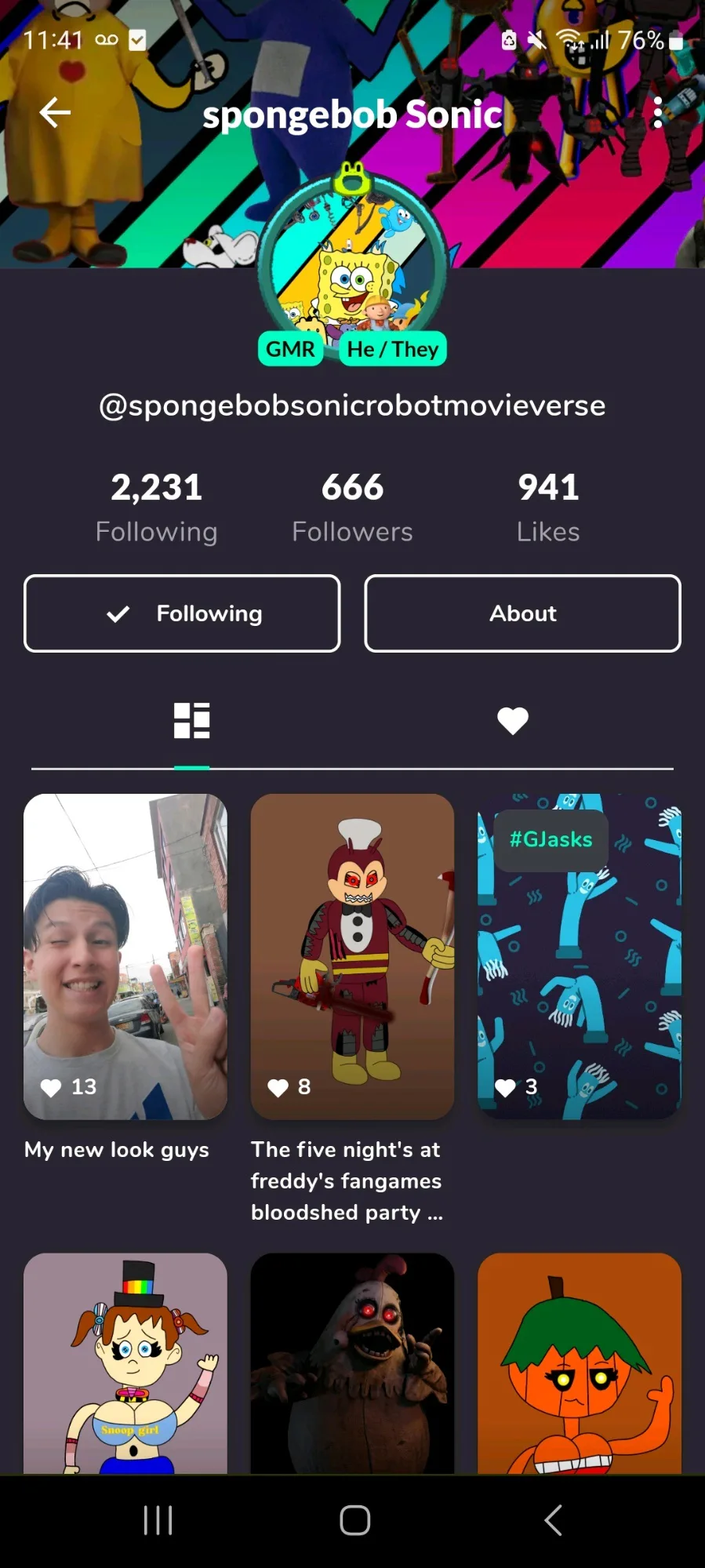View the 2,231 Following list

tap(156, 507)
